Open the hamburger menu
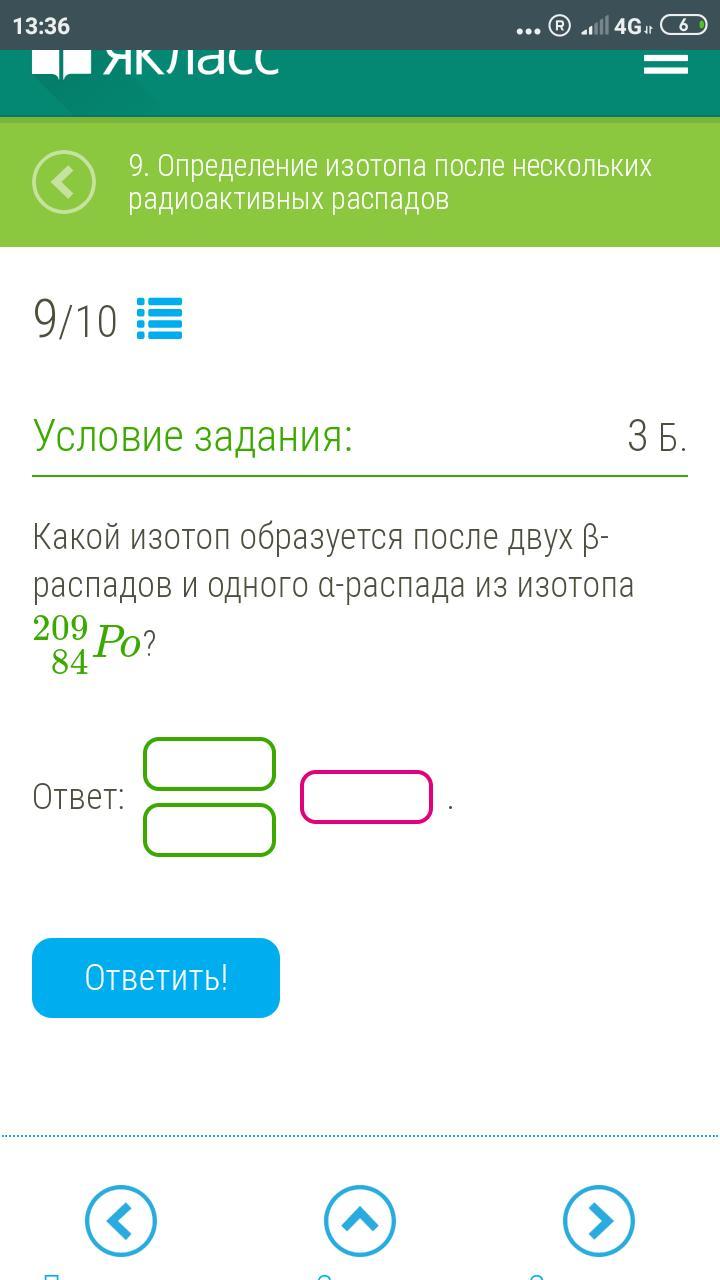This screenshot has height=1280, width=720. click(x=665, y=62)
